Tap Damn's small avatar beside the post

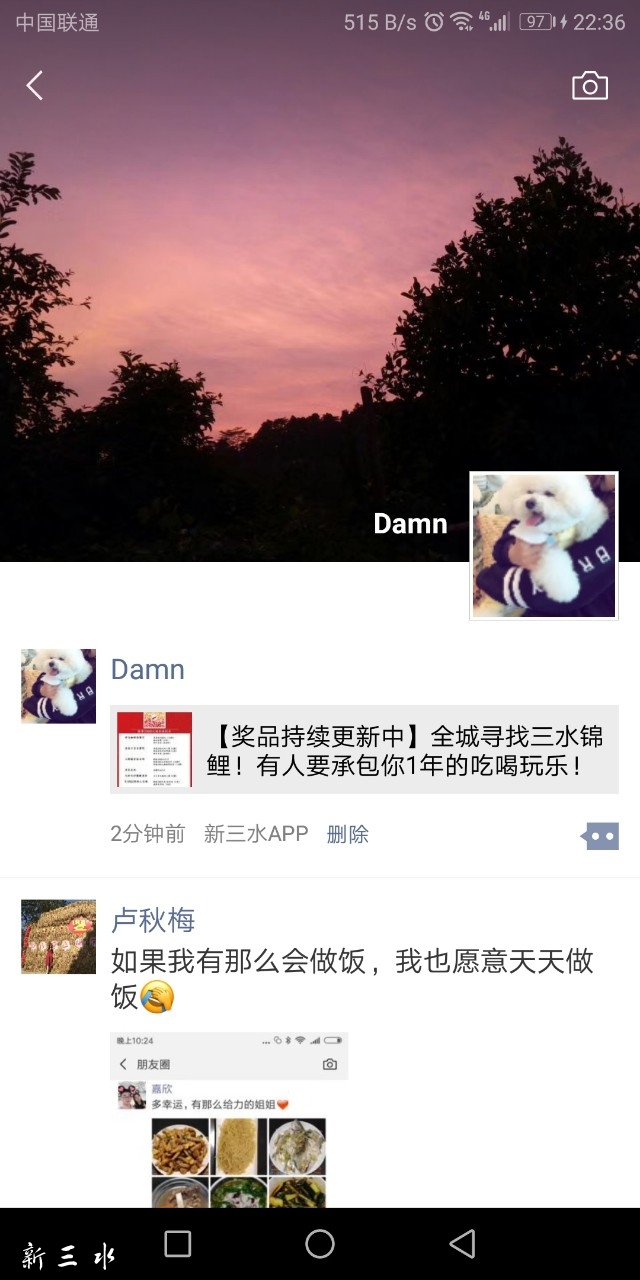[x=58, y=686]
